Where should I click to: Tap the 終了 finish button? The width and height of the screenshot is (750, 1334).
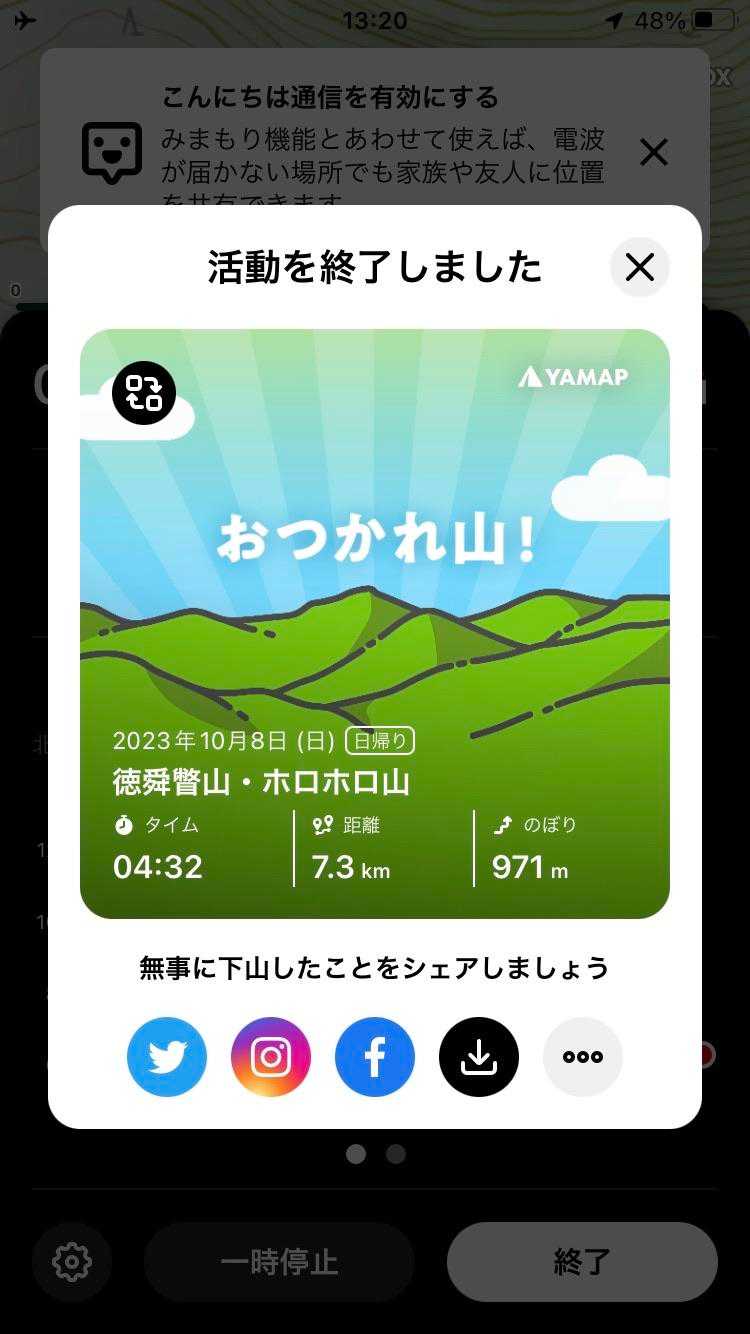pyautogui.click(x=582, y=1262)
